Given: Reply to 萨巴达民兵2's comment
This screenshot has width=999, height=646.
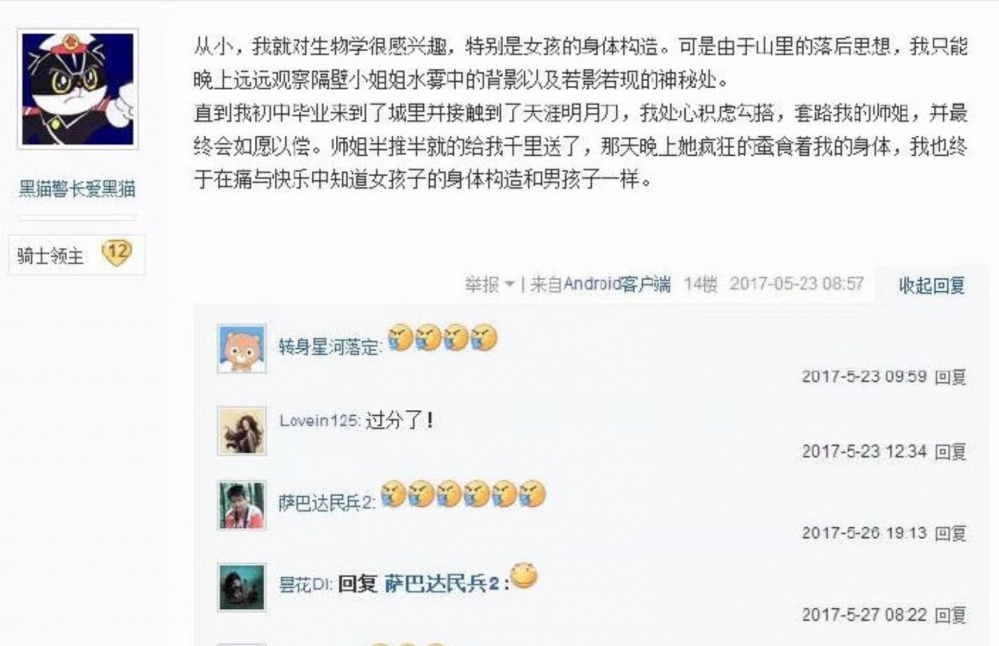Looking at the screenshot, I should coord(950,533).
